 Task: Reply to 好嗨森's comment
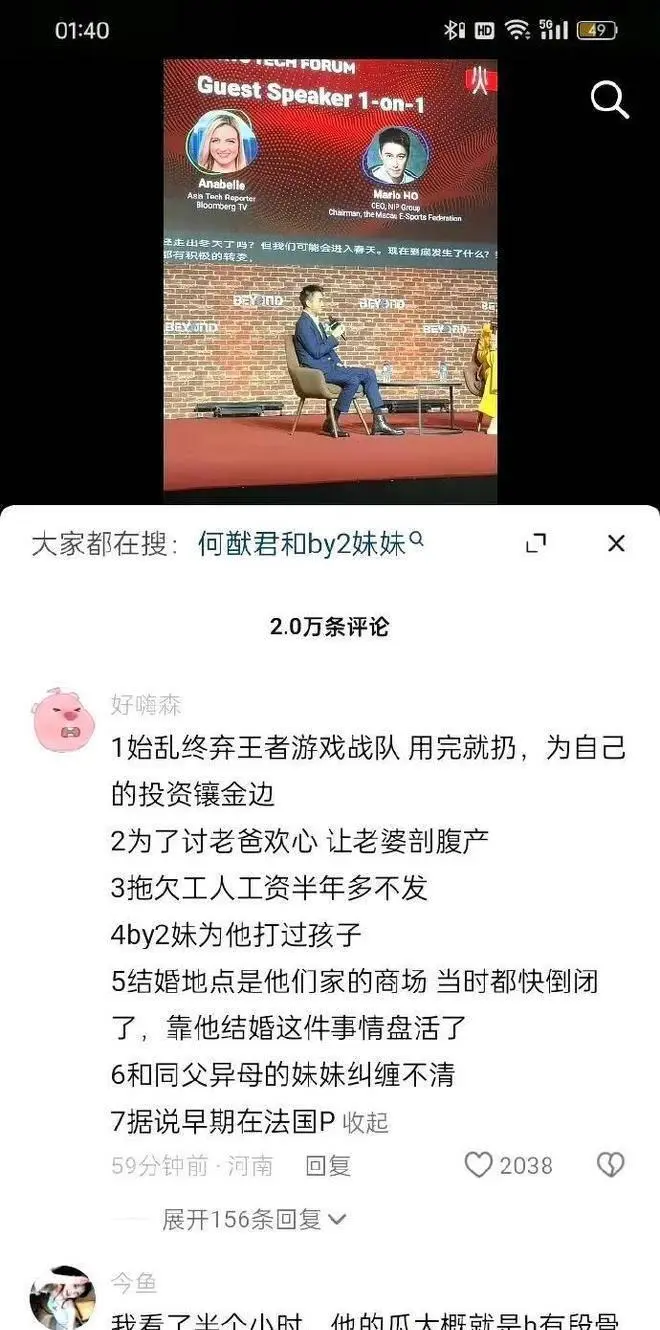(327, 1165)
